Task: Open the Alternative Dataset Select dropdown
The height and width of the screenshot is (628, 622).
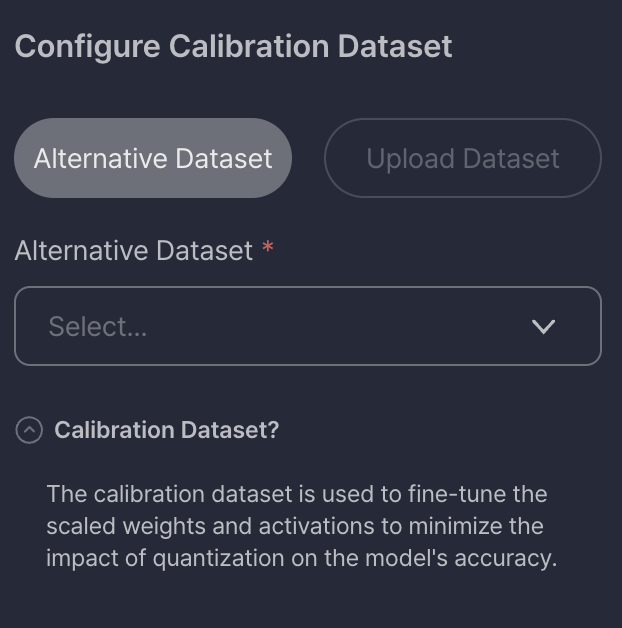Action: [307, 326]
